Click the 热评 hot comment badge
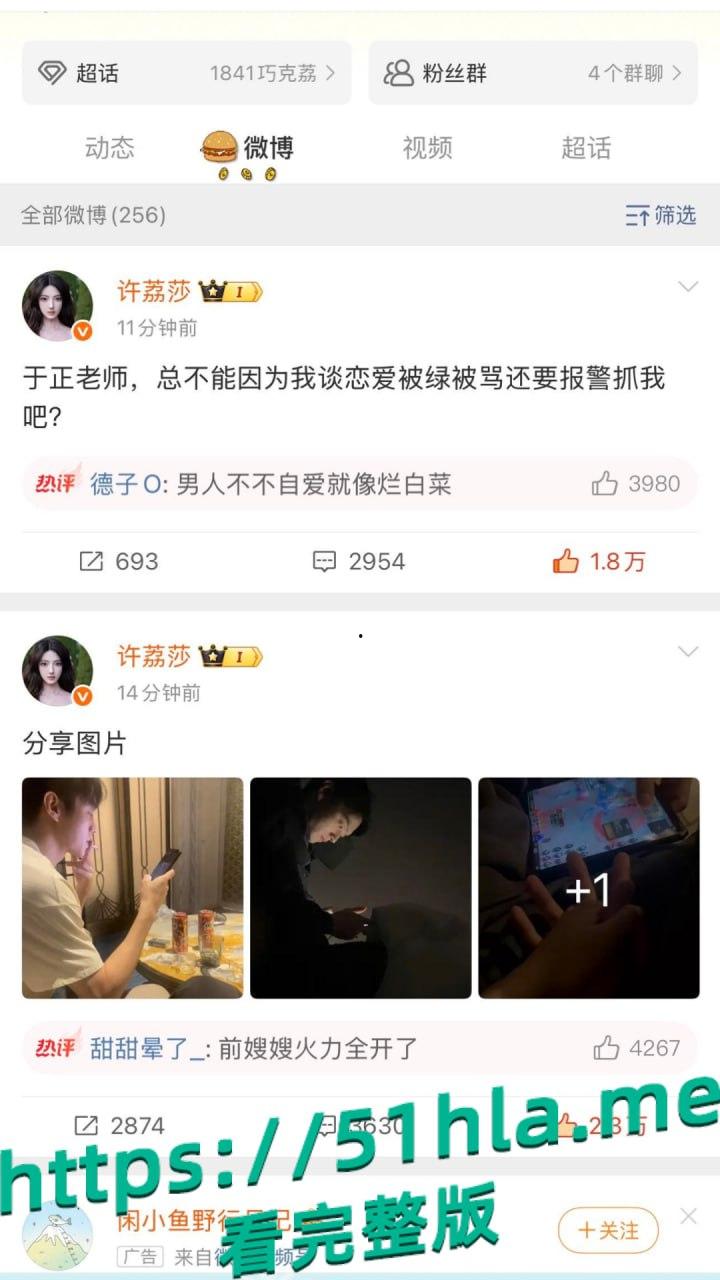This screenshot has height=1280, width=720. 55,483
